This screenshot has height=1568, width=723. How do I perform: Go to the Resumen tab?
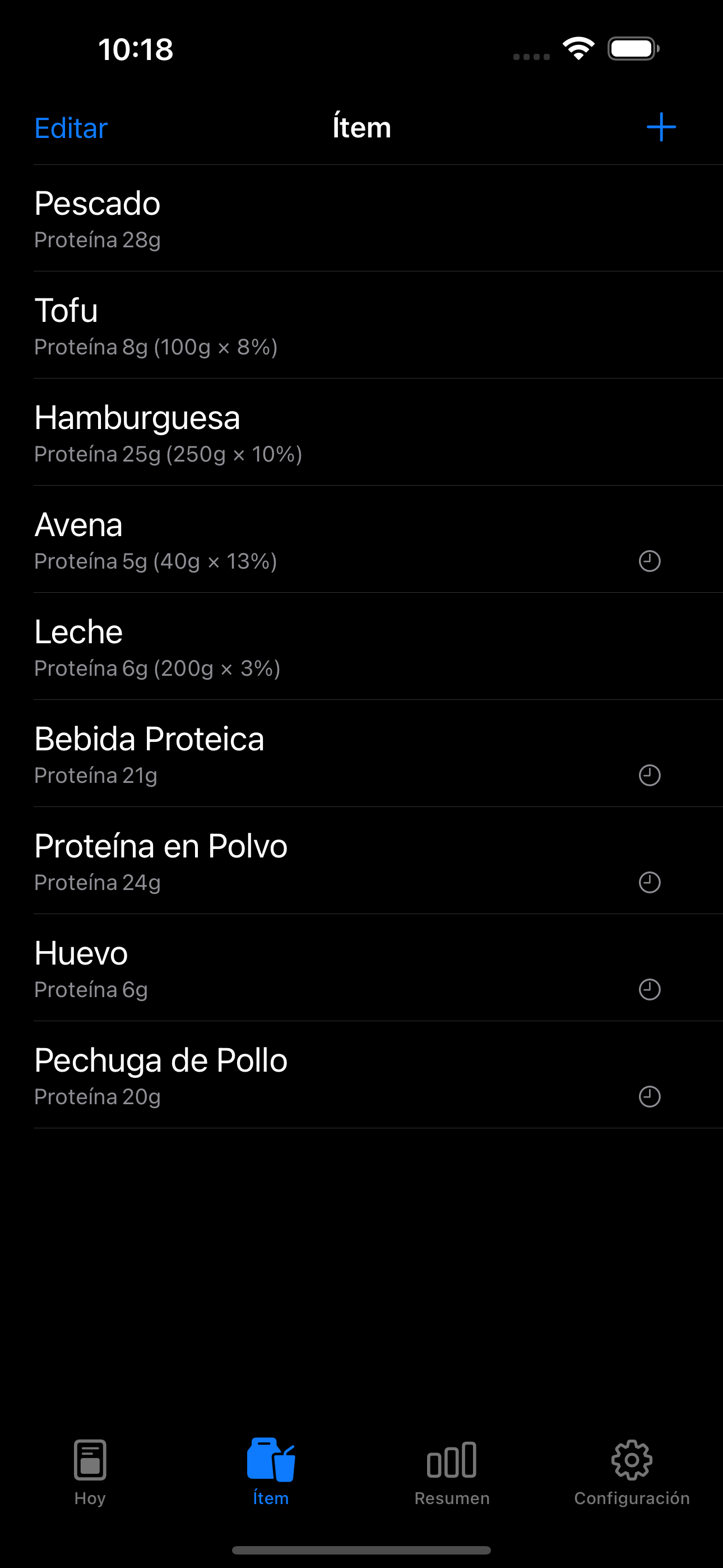[x=452, y=1472]
